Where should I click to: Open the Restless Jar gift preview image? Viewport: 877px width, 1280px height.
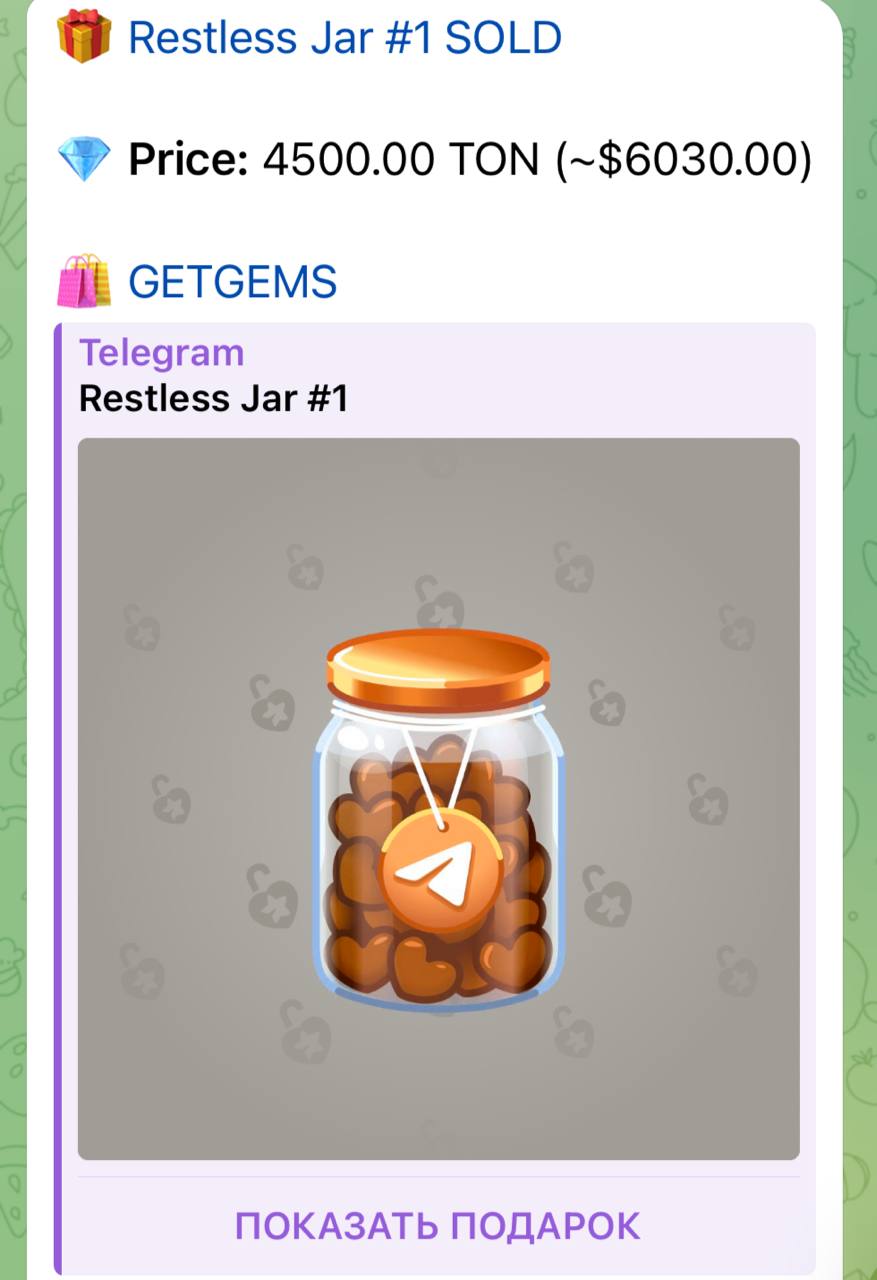(x=438, y=798)
